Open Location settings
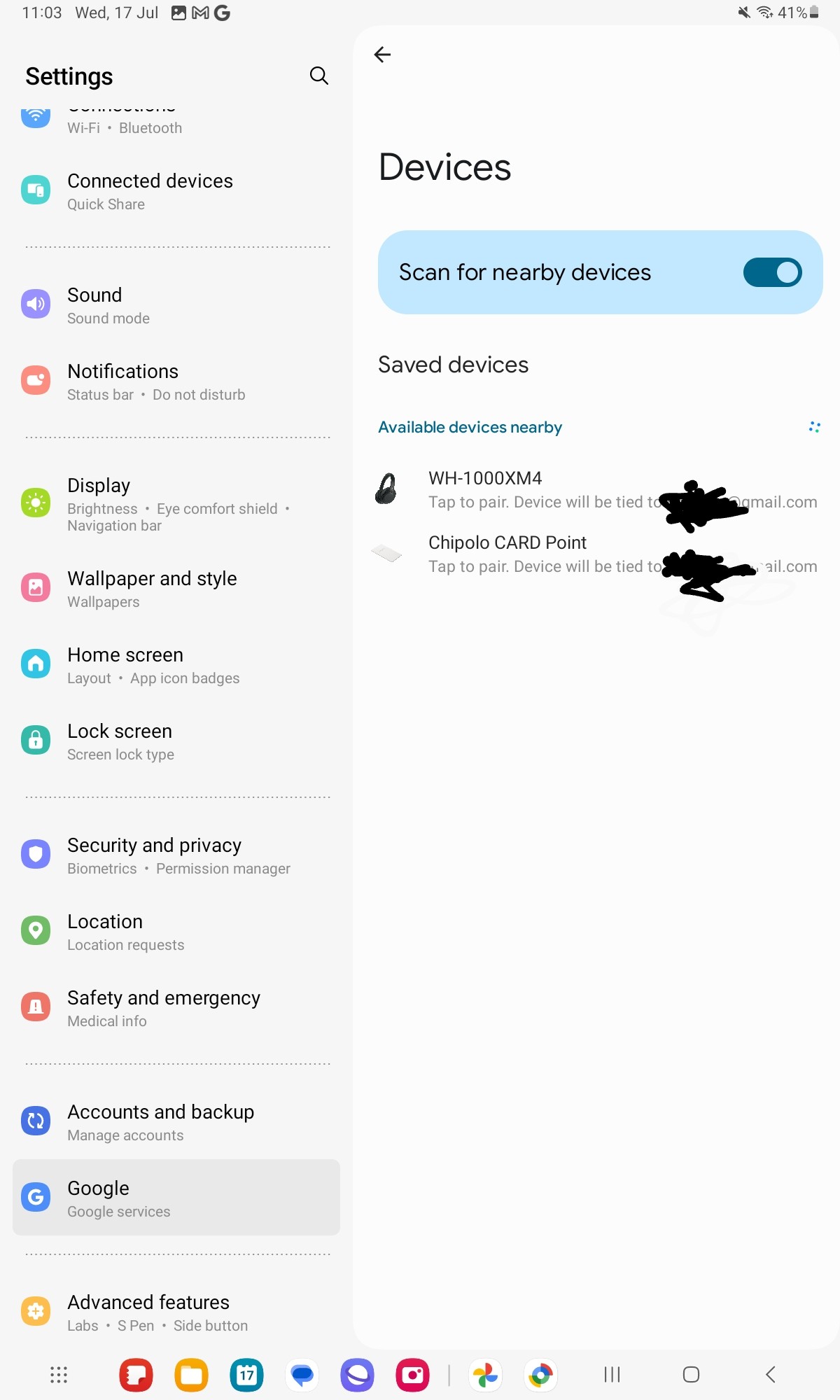Screen dimensions: 840x1400 click(x=176, y=932)
